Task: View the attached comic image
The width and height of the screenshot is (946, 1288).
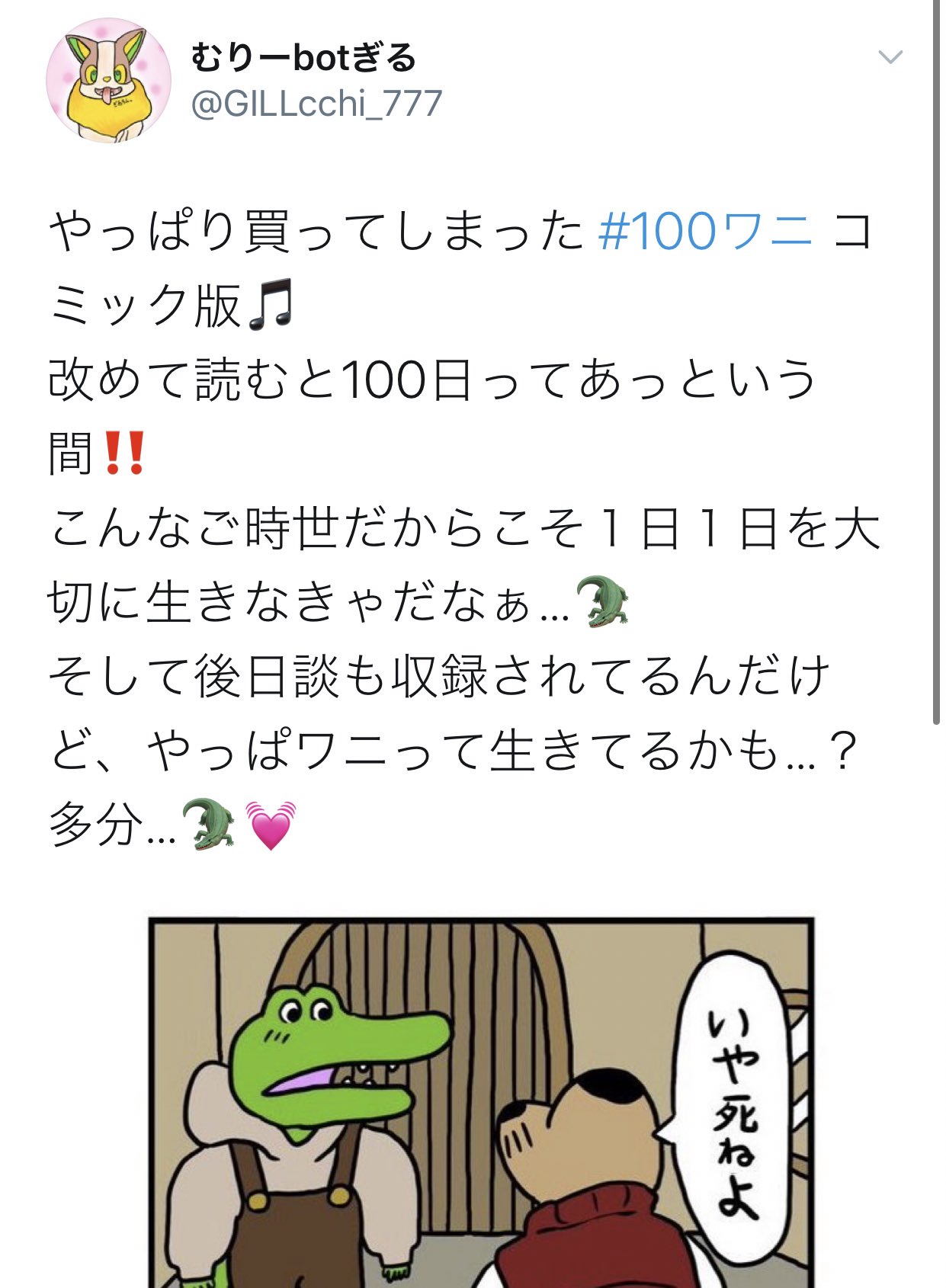Action: tap(481, 1101)
